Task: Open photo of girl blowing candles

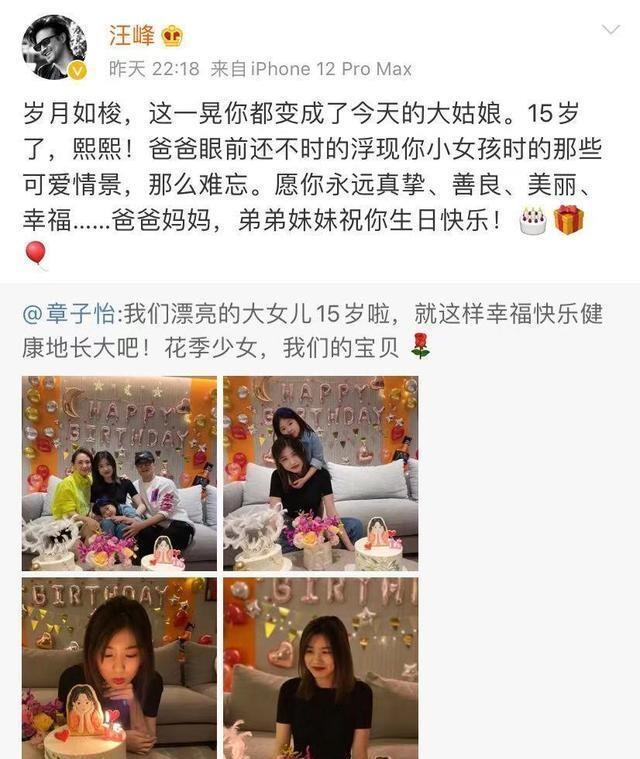Action: click(x=119, y=667)
